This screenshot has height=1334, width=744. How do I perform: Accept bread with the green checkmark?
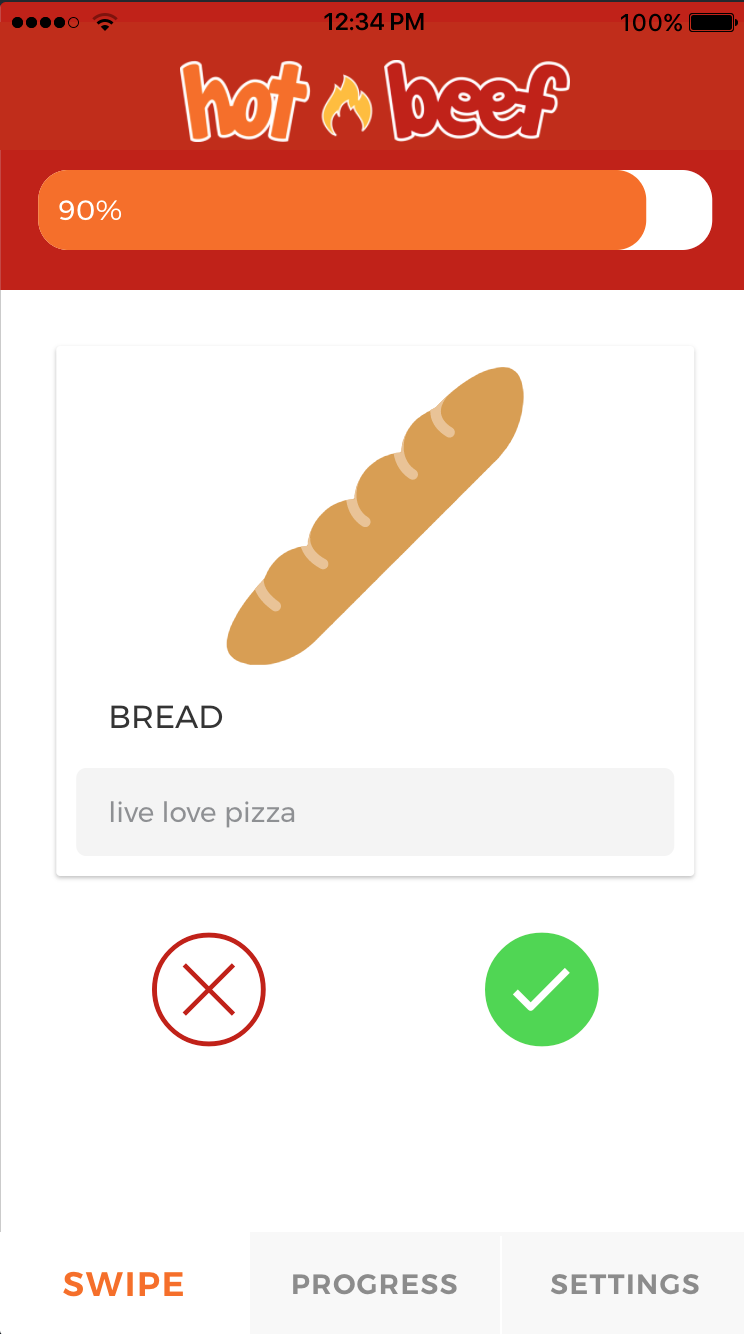pos(541,990)
